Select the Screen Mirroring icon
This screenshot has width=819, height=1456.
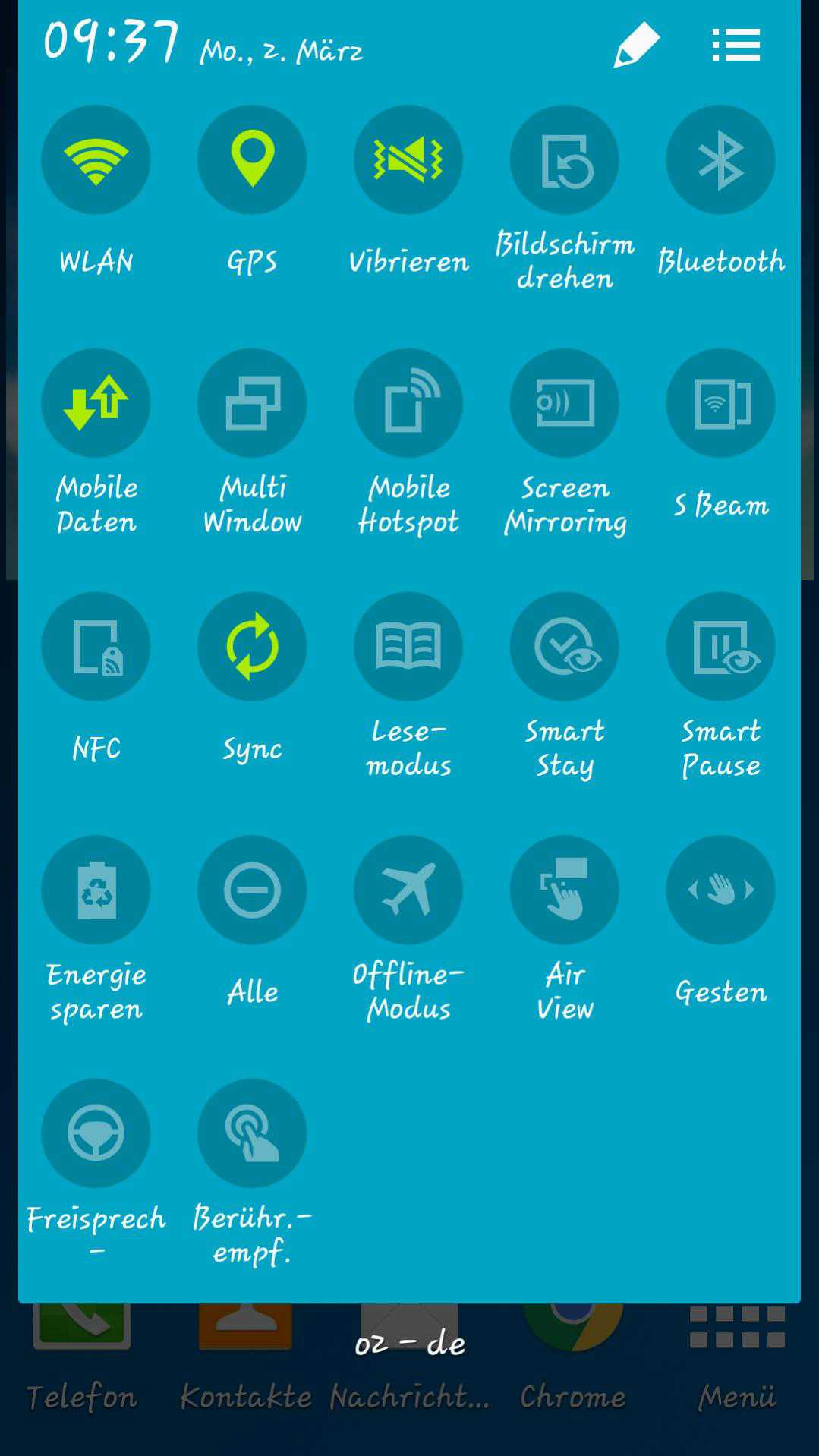click(565, 403)
